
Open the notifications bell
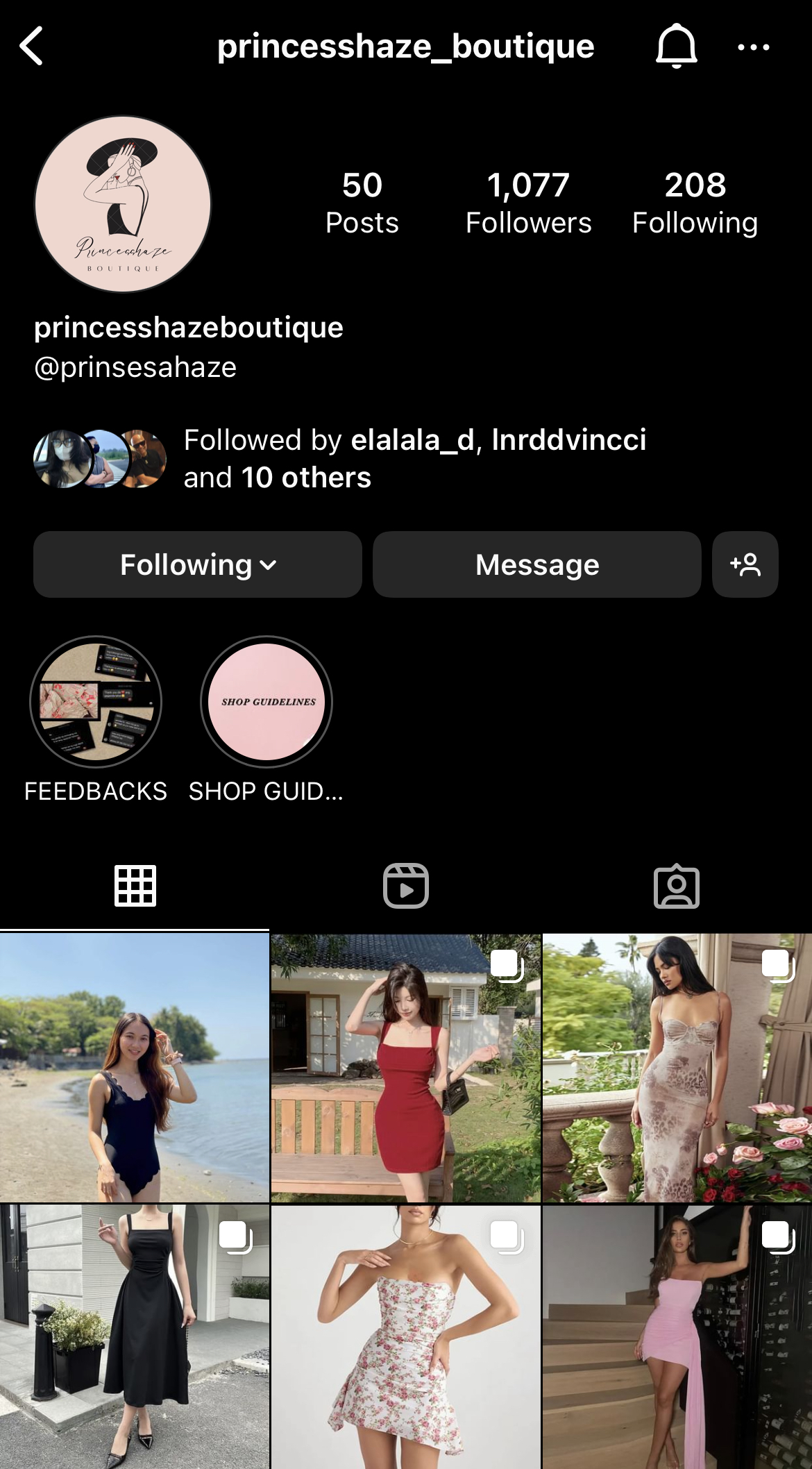[x=676, y=47]
